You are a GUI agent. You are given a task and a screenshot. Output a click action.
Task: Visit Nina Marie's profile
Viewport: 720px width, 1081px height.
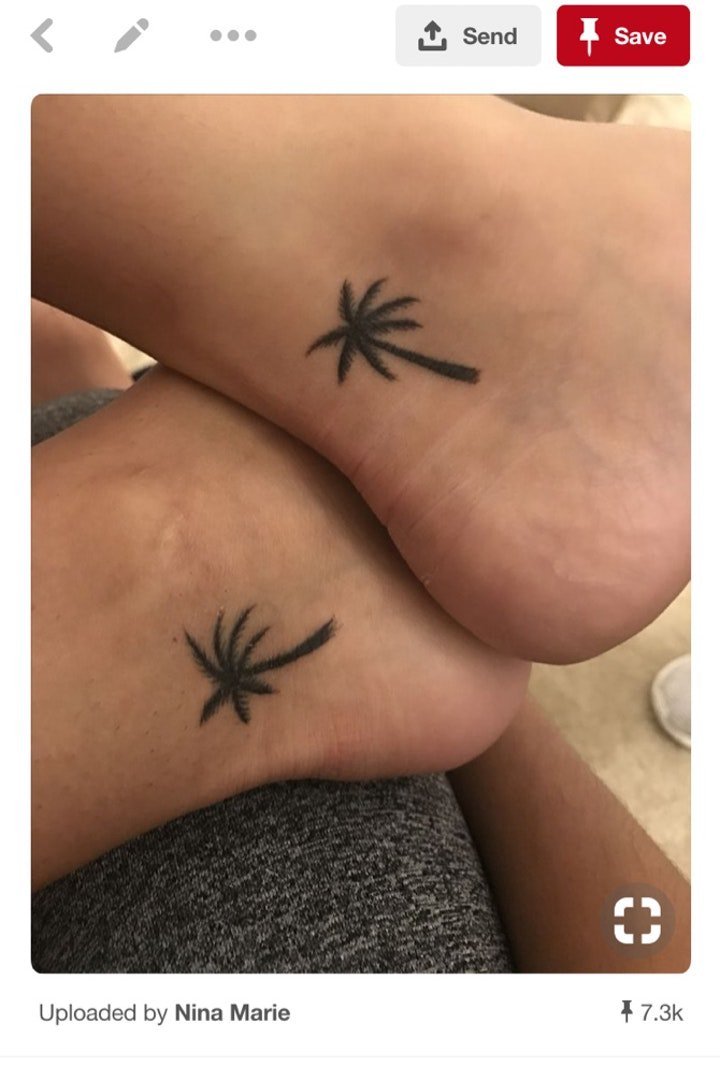pos(232,1013)
